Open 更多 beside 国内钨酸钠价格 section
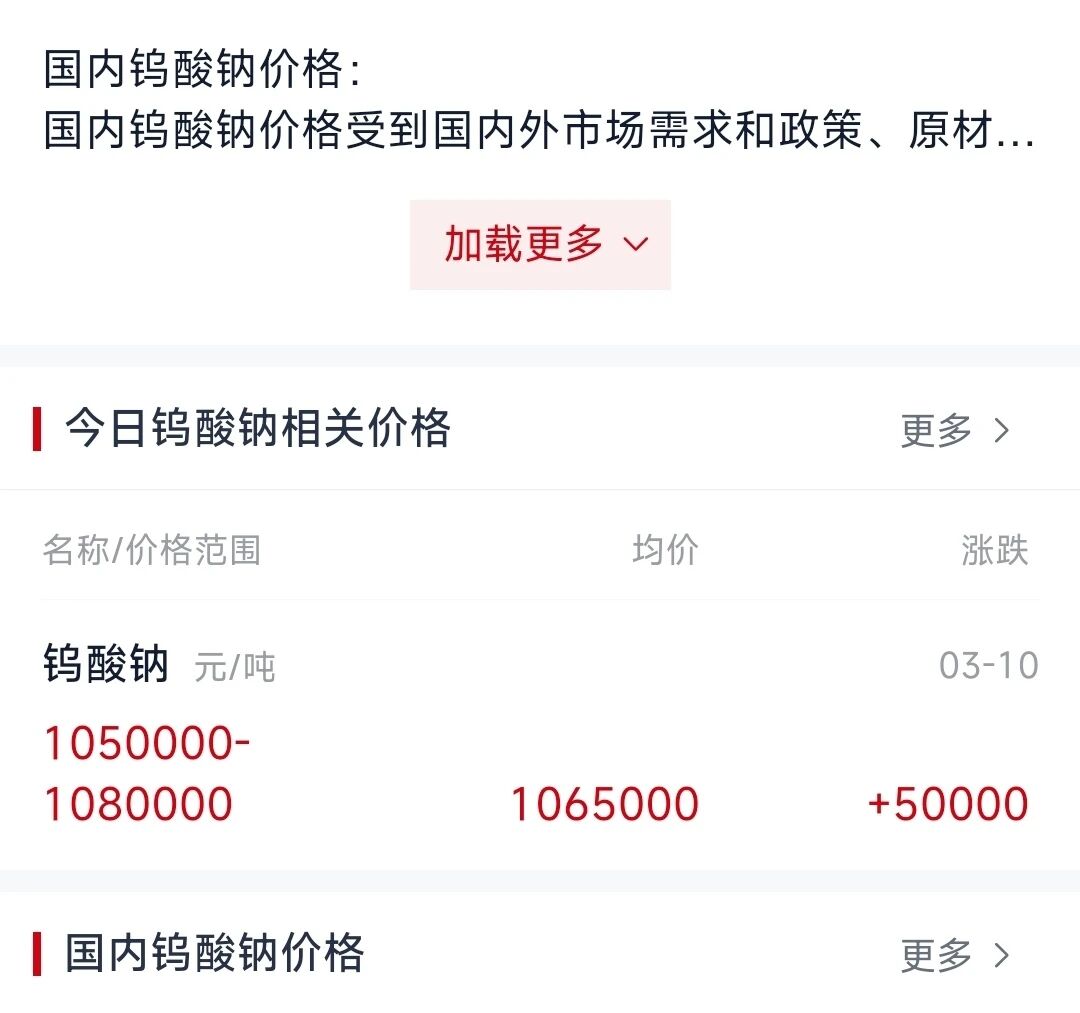The height and width of the screenshot is (1013, 1080). (955, 956)
